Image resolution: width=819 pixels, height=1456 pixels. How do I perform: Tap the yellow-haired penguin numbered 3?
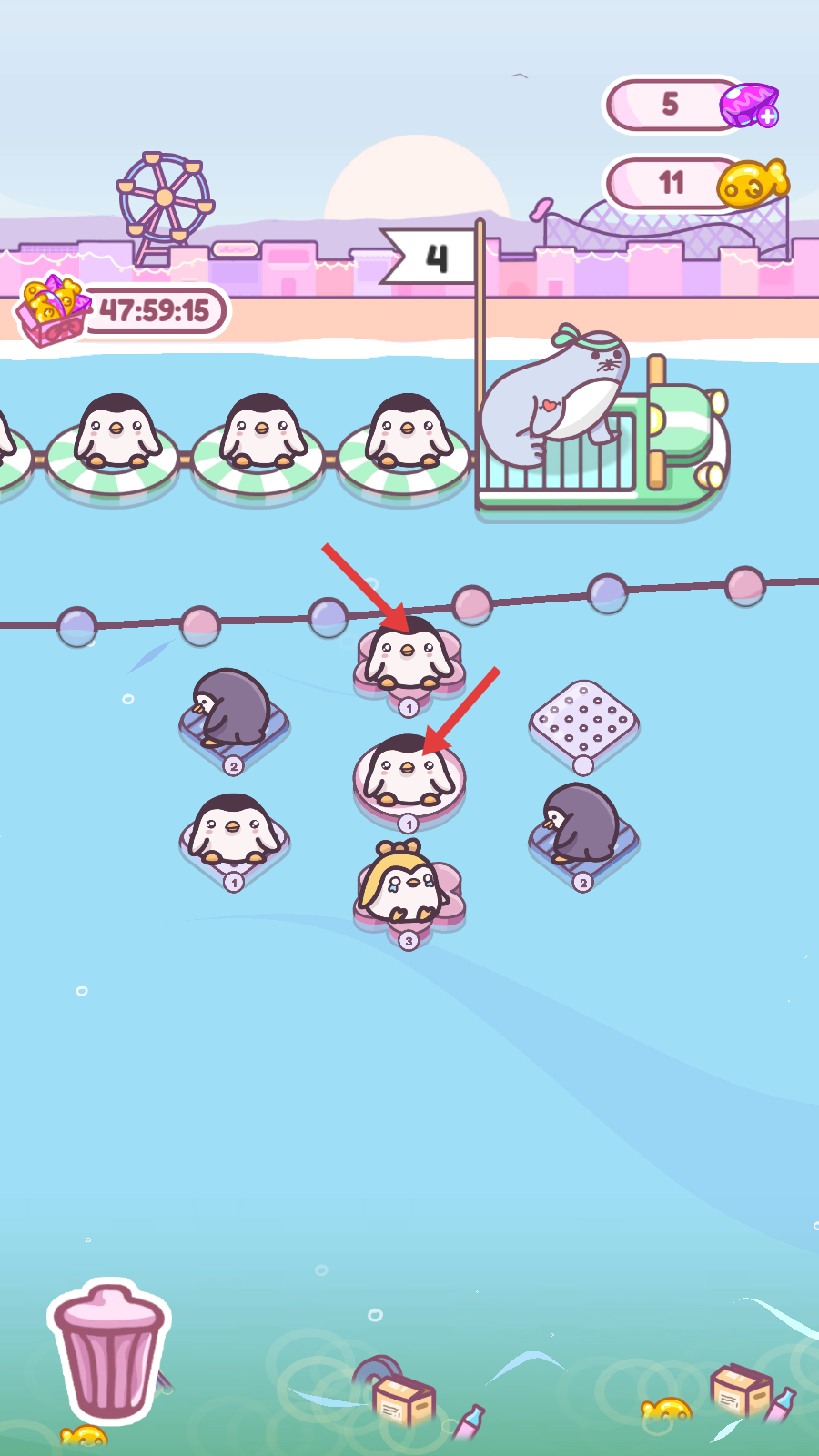coord(407,885)
